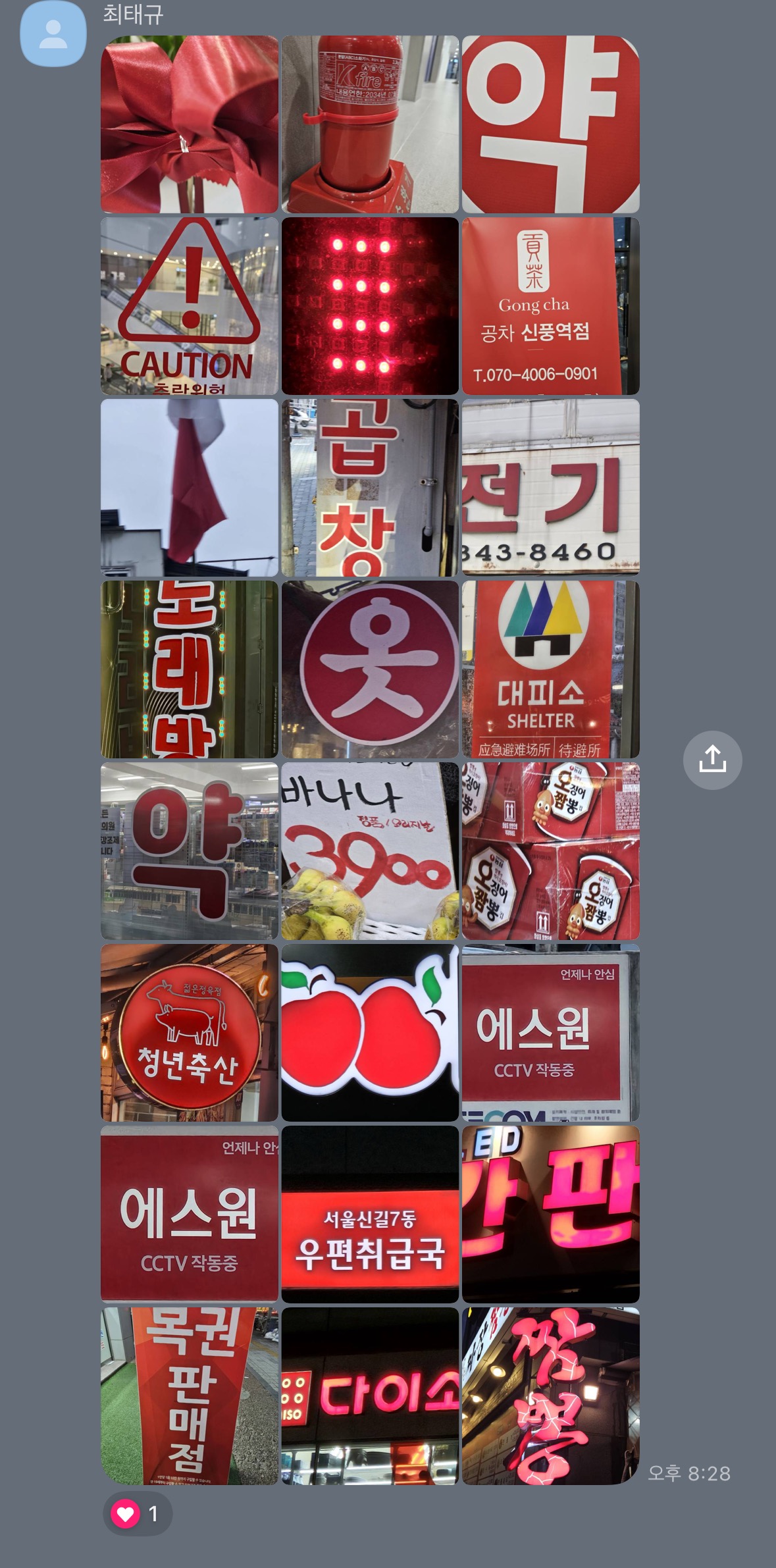Open the 짬뽕 neon sign photo
The width and height of the screenshot is (776, 1568).
coord(550,1396)
